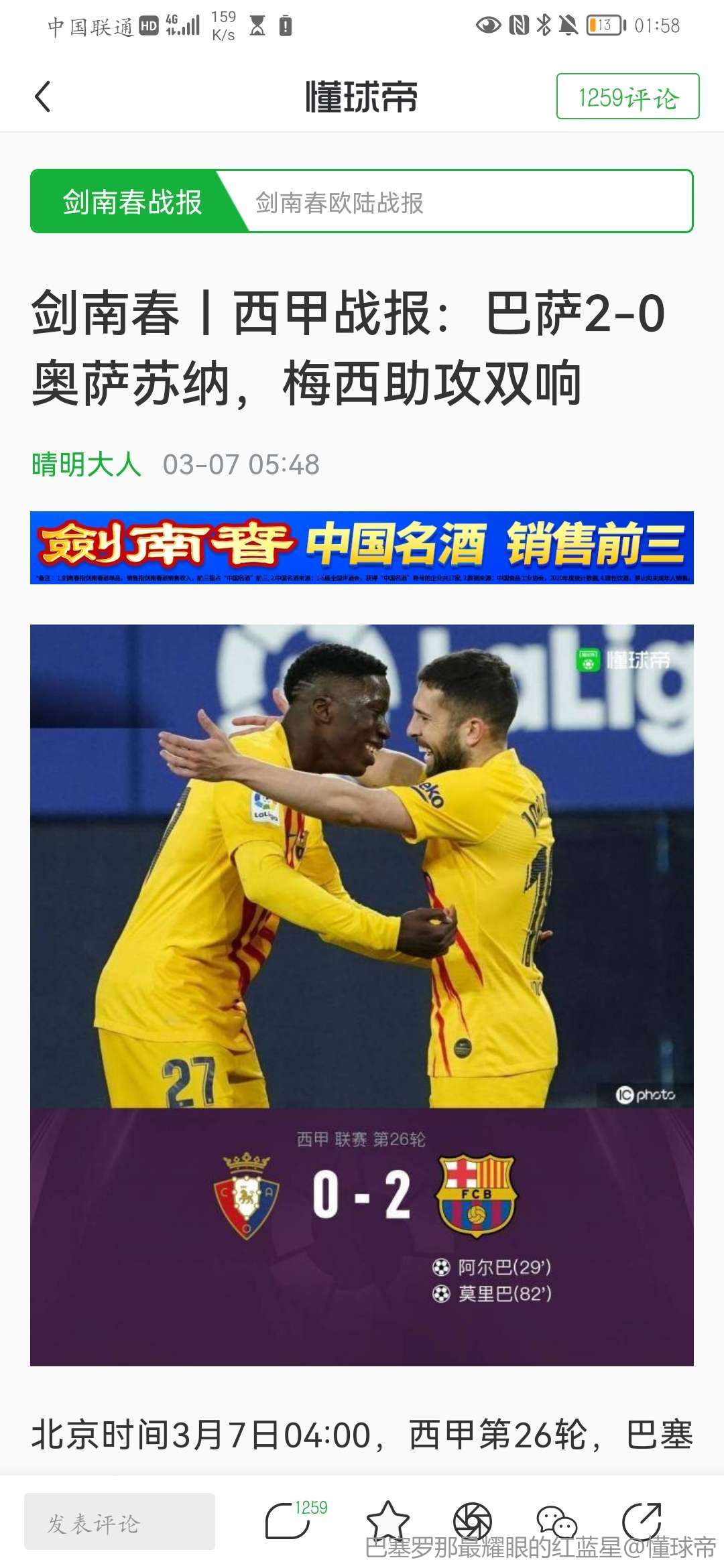Image resolution: width=724 pixels, height=1568 pixels.
Task: Open the 剑南春 advertisement banner
Action: [x=362, y=547]
